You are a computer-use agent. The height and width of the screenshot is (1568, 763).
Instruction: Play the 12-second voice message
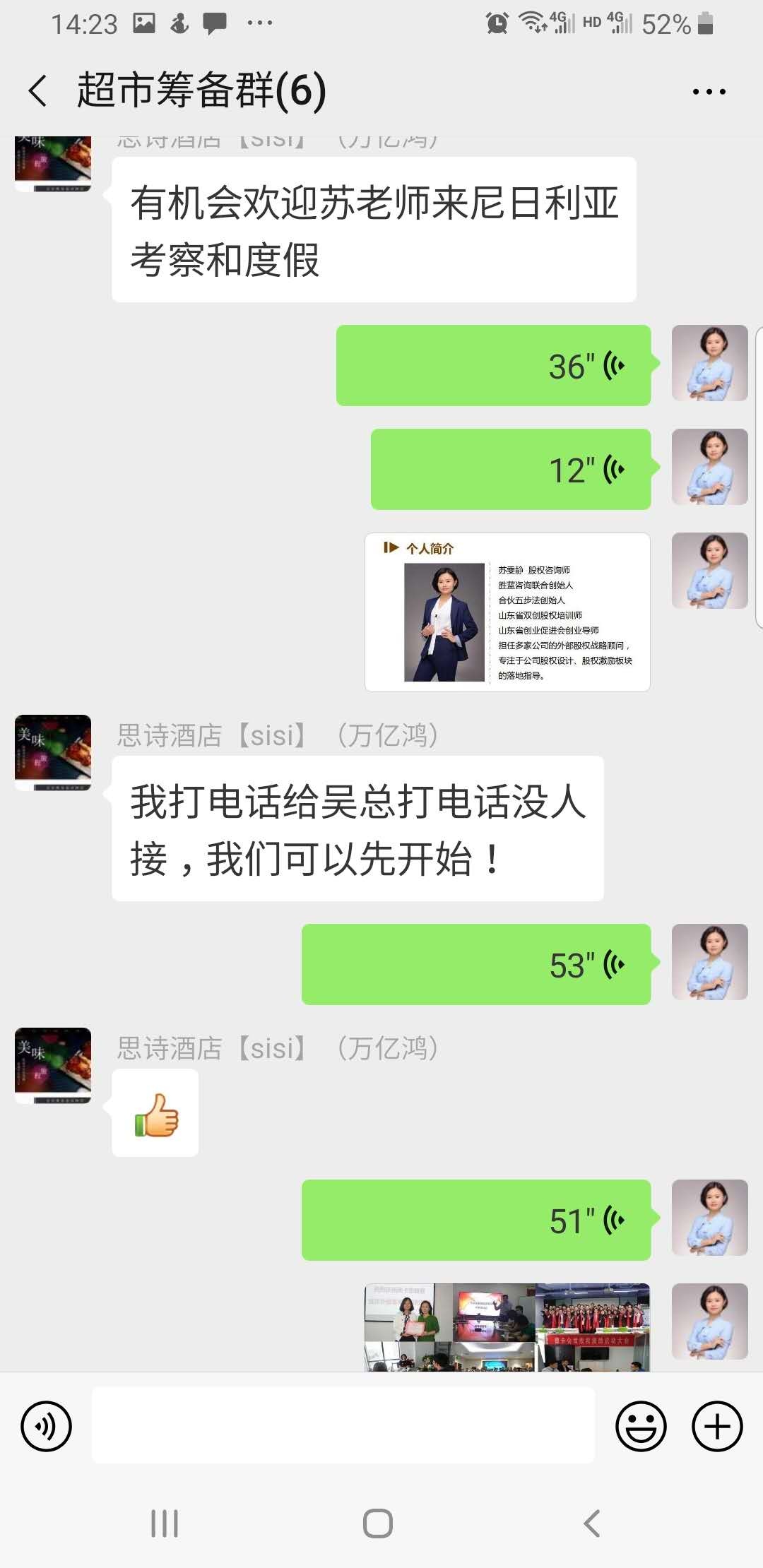click(x=510, y=469)
